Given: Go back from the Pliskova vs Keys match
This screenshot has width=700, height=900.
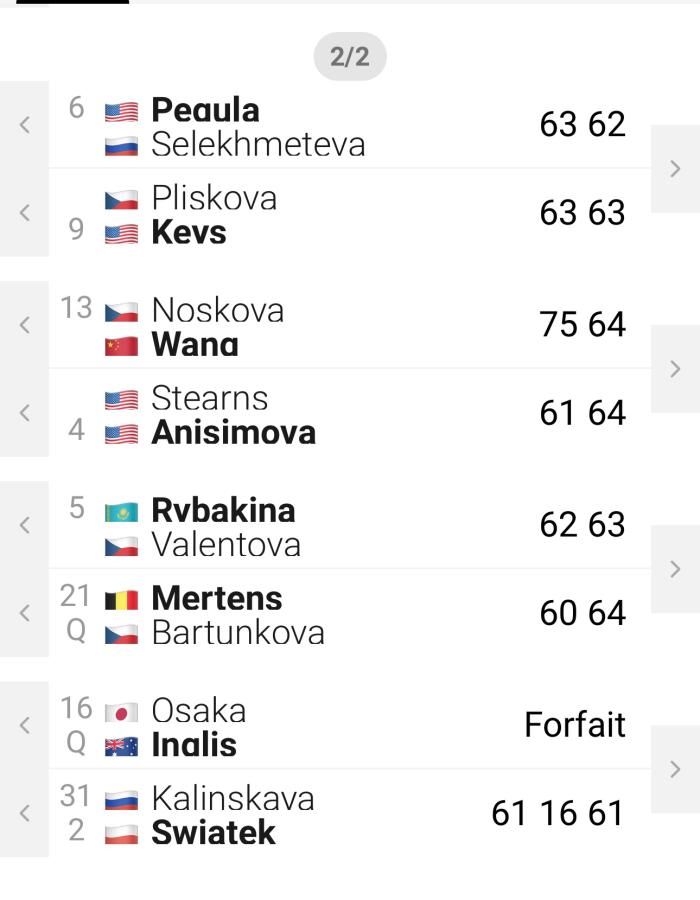Looking at the screenshot, I should (x=24, y=212).
